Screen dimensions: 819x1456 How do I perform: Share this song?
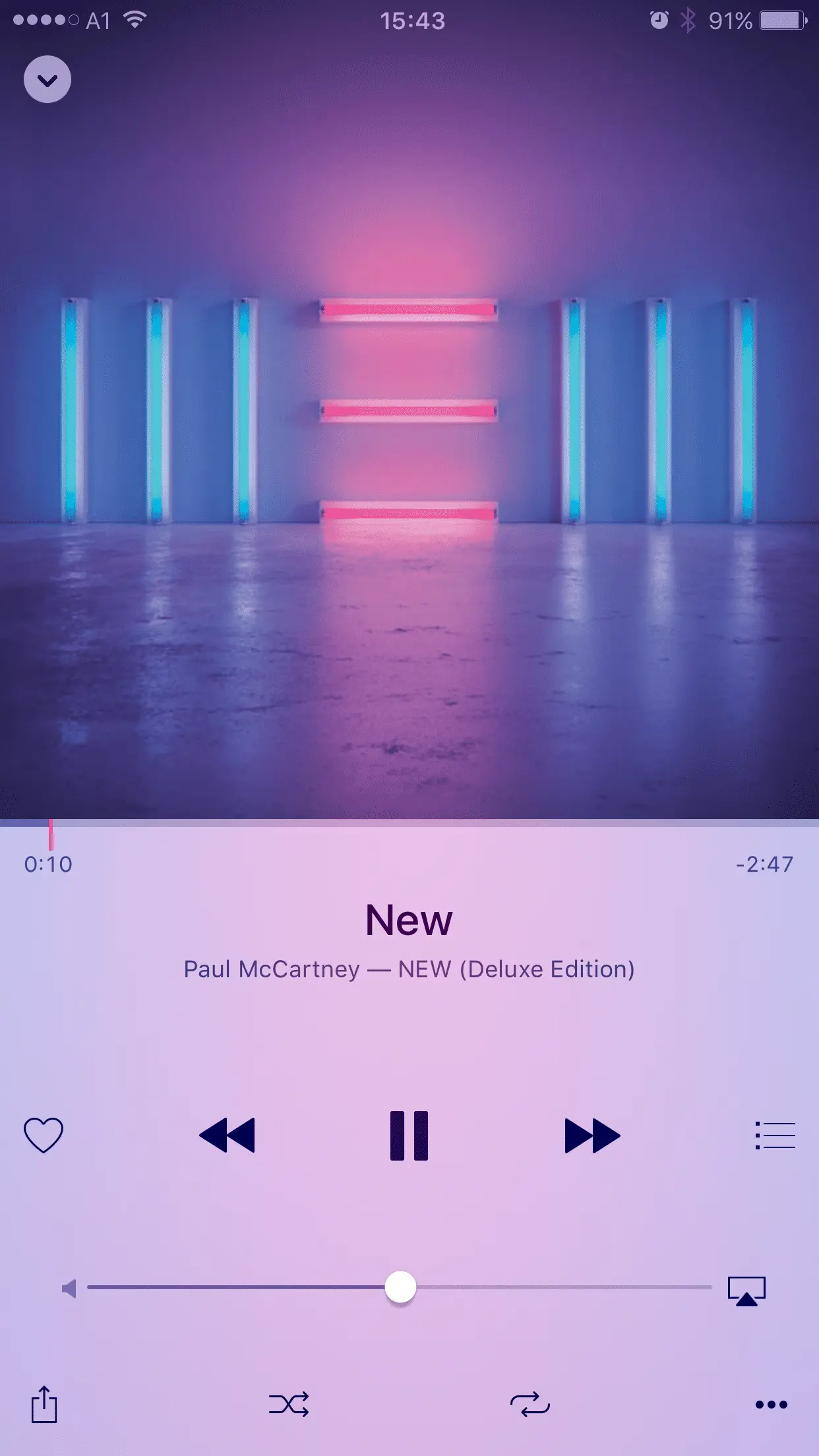click(44, 1404)
